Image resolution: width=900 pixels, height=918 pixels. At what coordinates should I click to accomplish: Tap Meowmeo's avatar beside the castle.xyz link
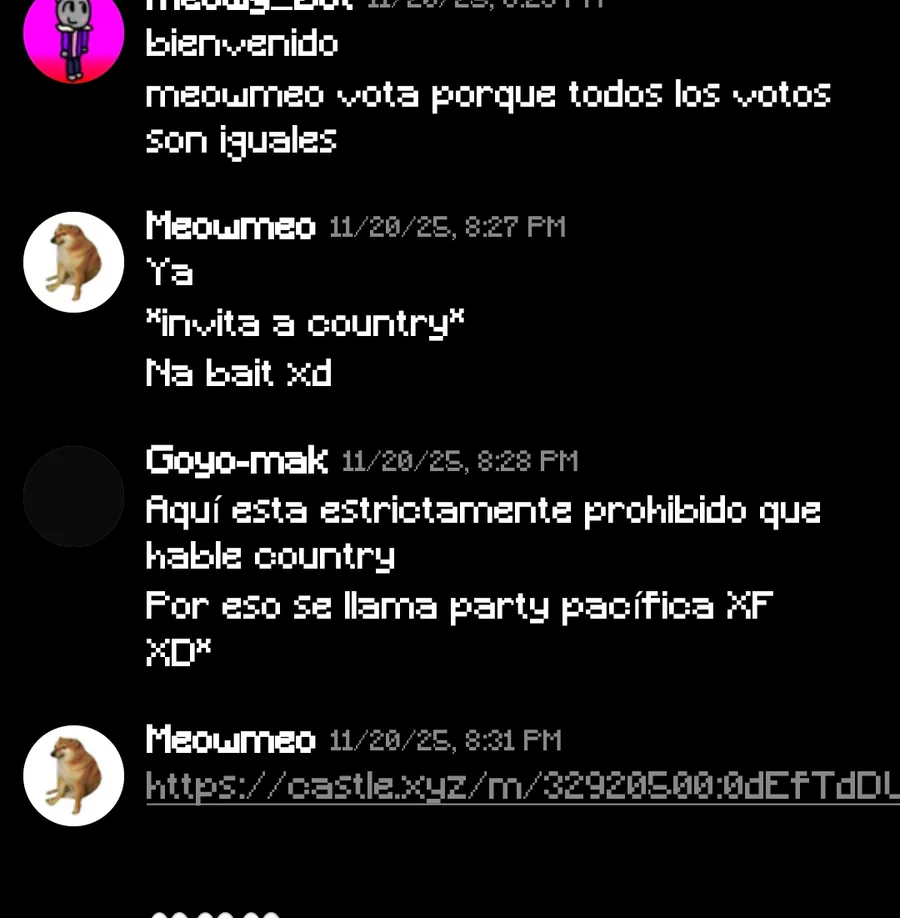[74, 775]
